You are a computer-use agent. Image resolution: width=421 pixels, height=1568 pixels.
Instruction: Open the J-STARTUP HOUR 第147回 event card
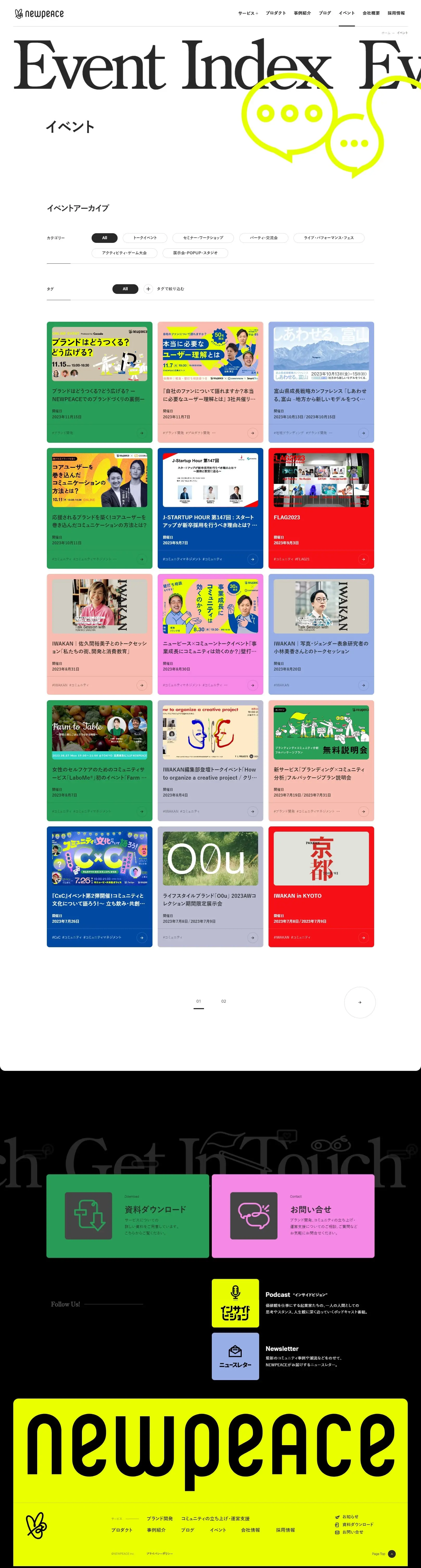[x=210, y=508]
